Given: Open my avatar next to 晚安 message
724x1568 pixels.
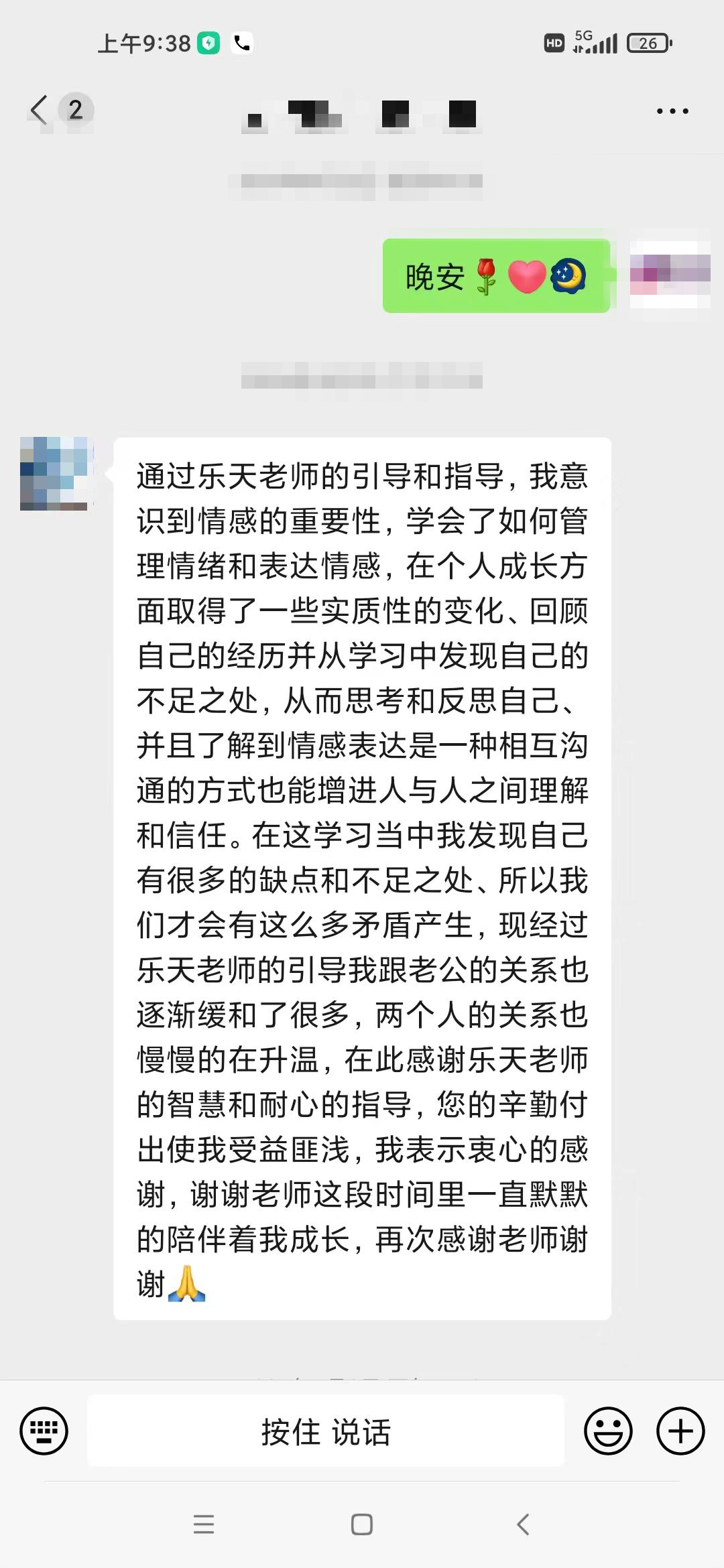Looking at the screenshot, I should [670, 275].
